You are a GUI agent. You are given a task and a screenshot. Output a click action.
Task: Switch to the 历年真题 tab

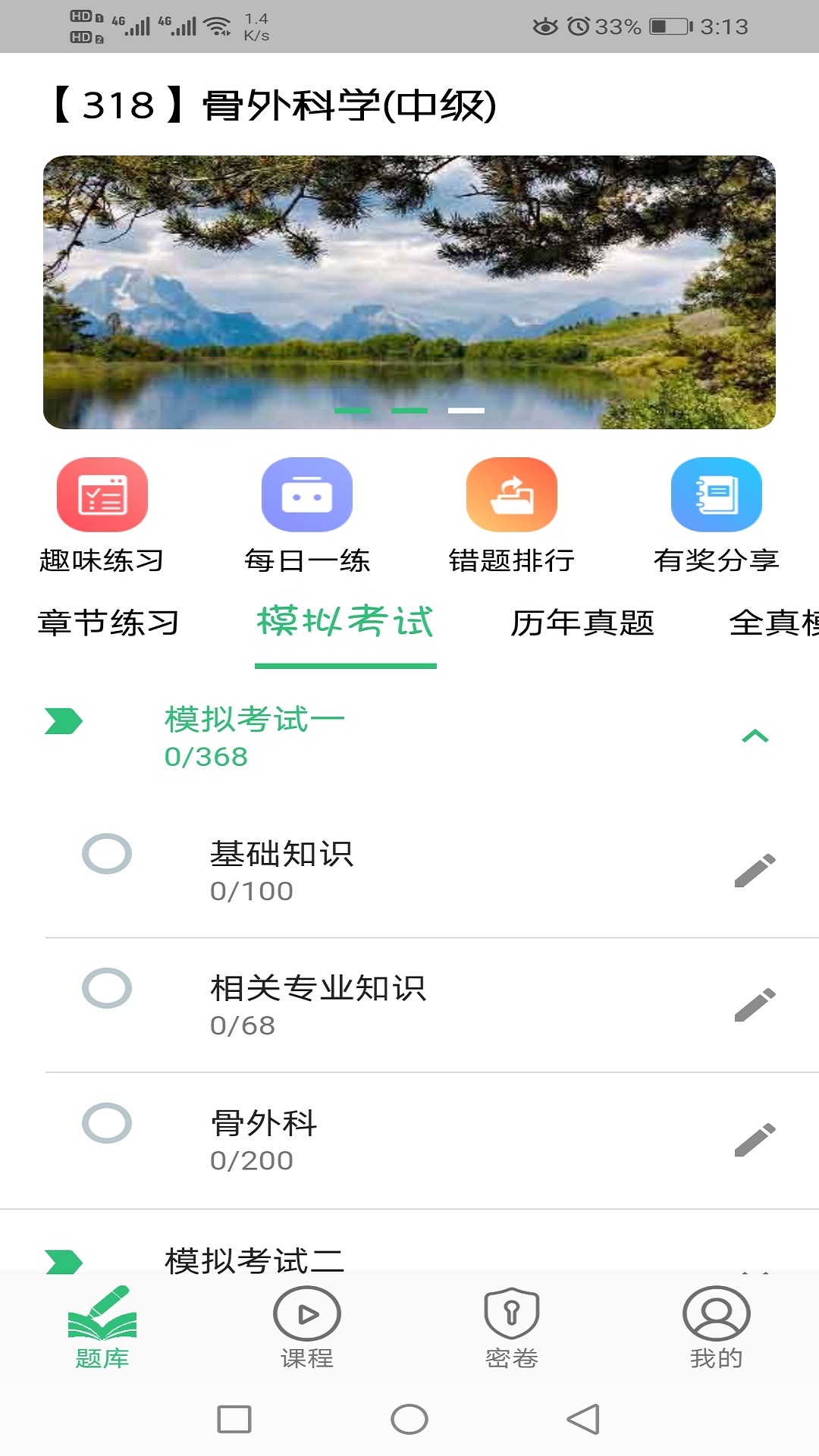(x=582, y=623)
